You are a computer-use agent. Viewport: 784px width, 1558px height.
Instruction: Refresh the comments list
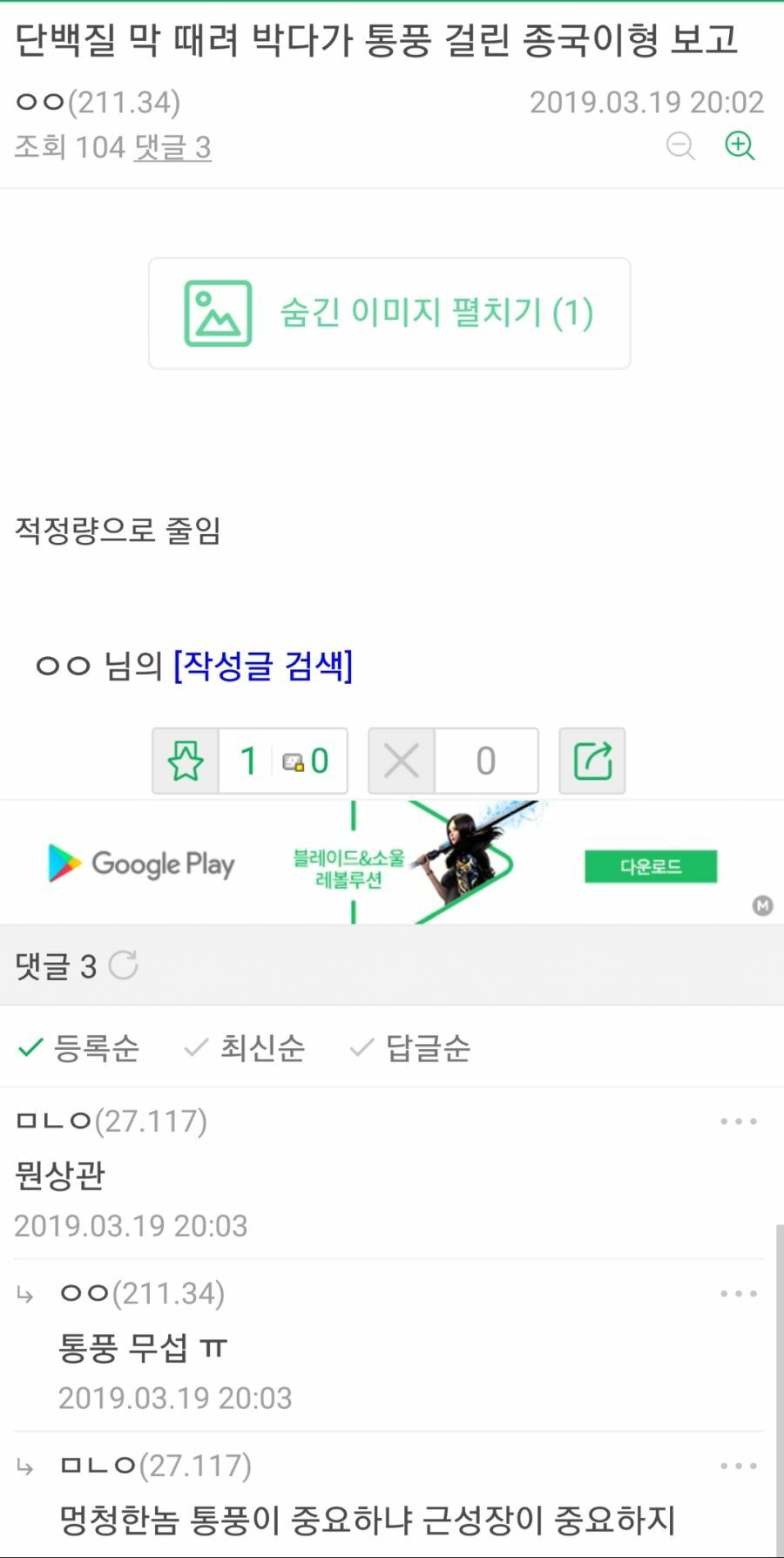coord(123,965)
